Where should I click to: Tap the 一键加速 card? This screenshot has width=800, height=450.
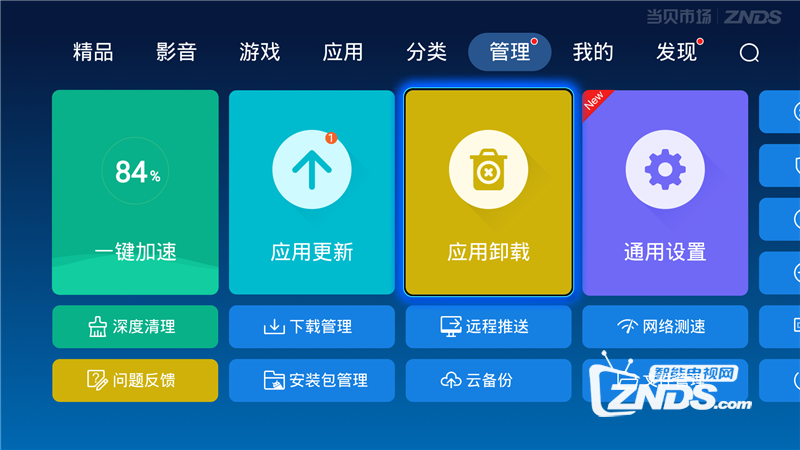[135, 193]
